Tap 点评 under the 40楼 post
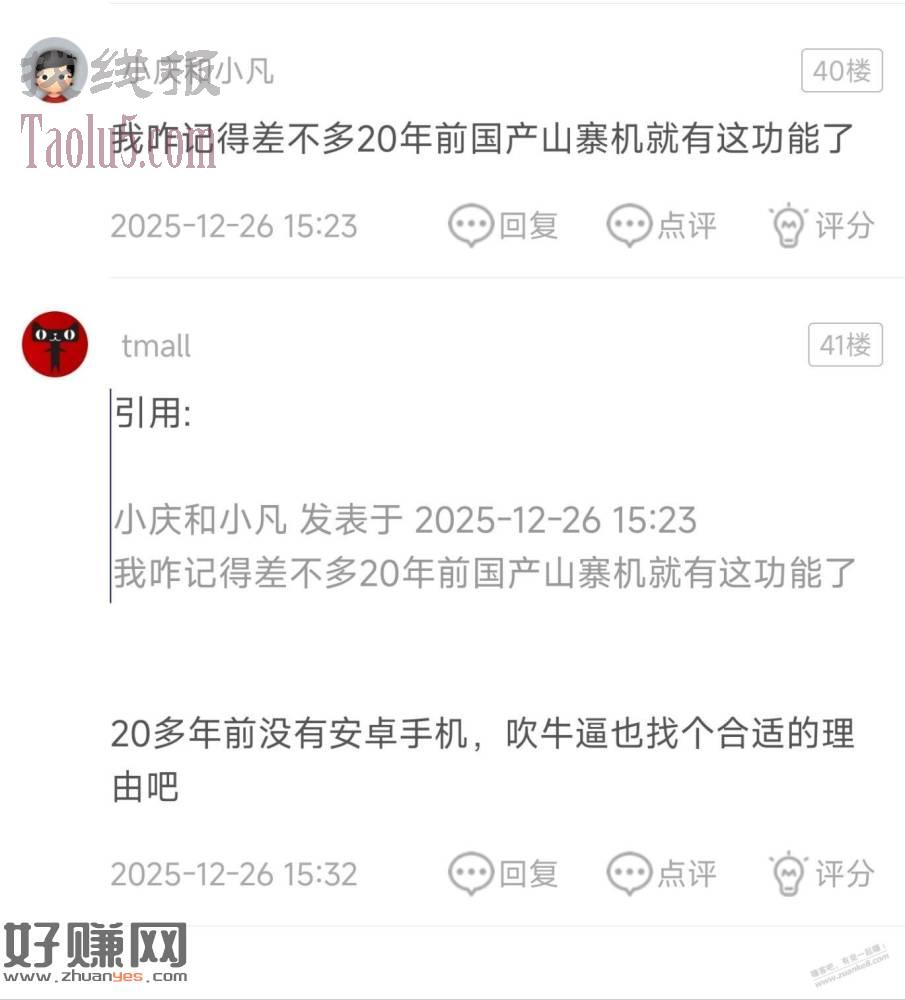This screenshot has height=1000, width=905. pos(662,226)
